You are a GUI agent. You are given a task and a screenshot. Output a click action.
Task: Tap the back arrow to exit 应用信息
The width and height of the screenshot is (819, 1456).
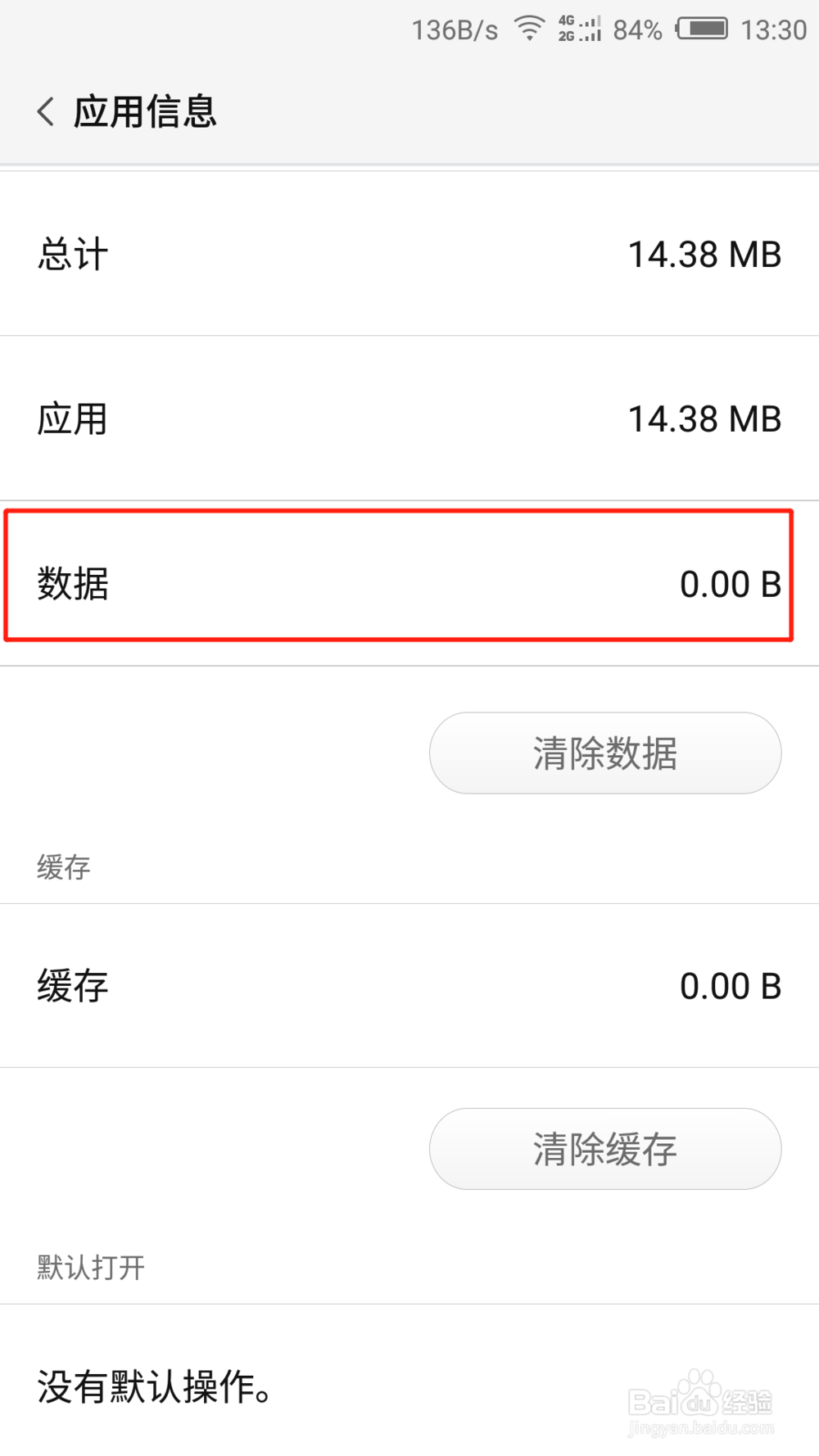(43, 111)
